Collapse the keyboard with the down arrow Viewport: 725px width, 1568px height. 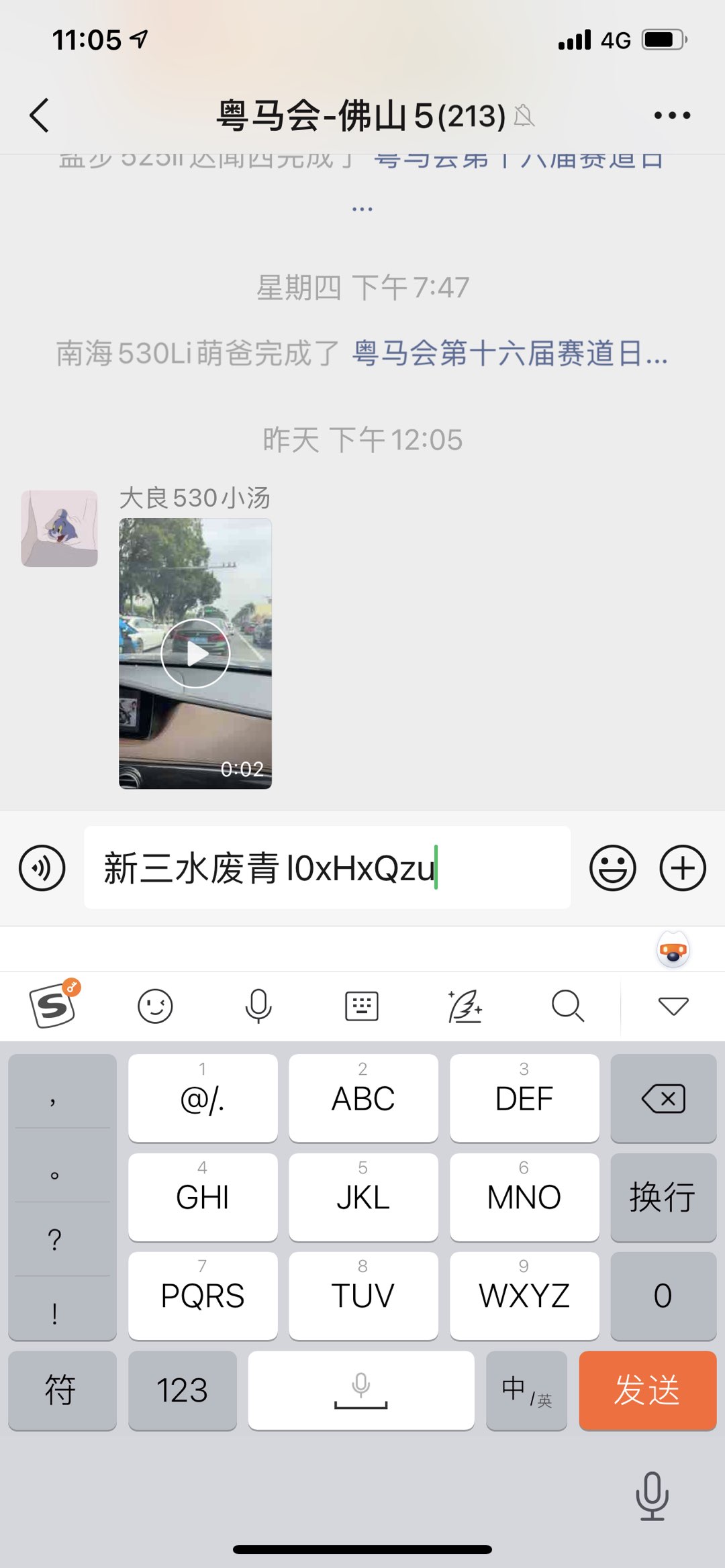(x=673, y=1006)
